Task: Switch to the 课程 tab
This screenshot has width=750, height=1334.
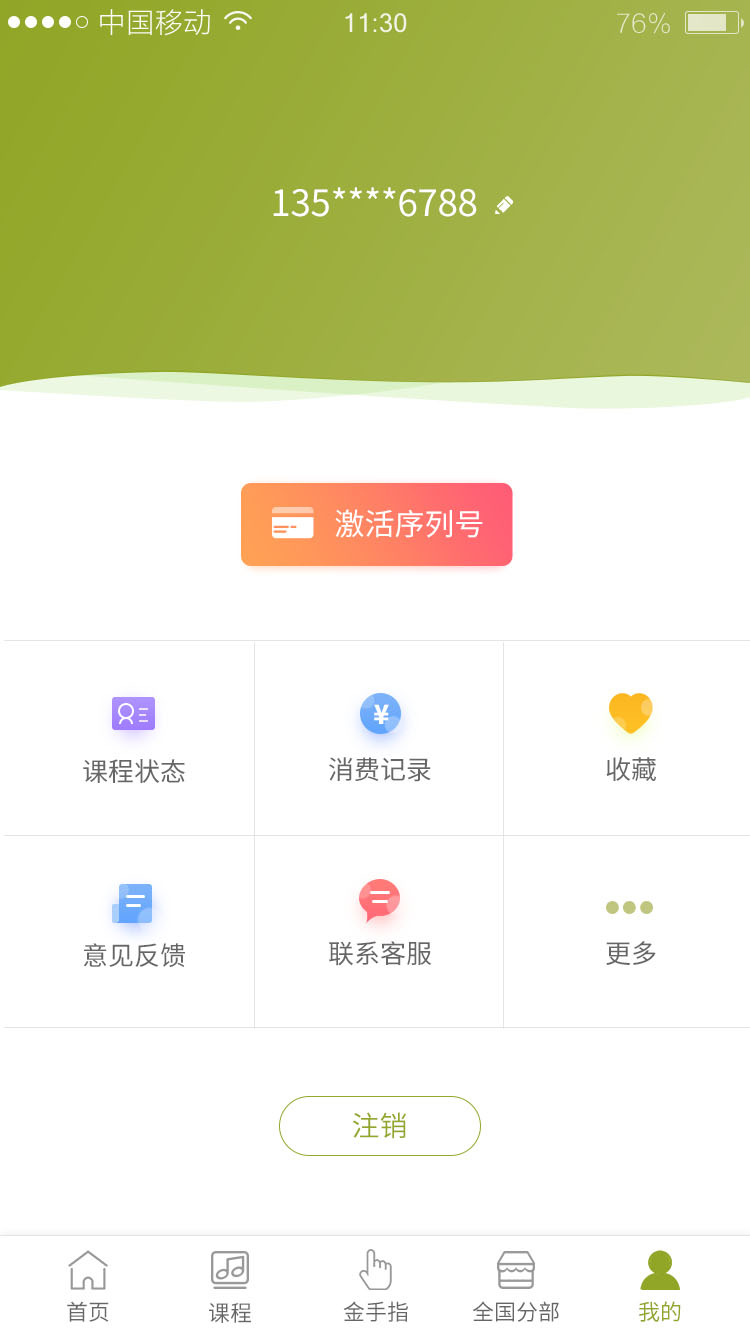Action: pyautogui.click(x=230, y=1287)
